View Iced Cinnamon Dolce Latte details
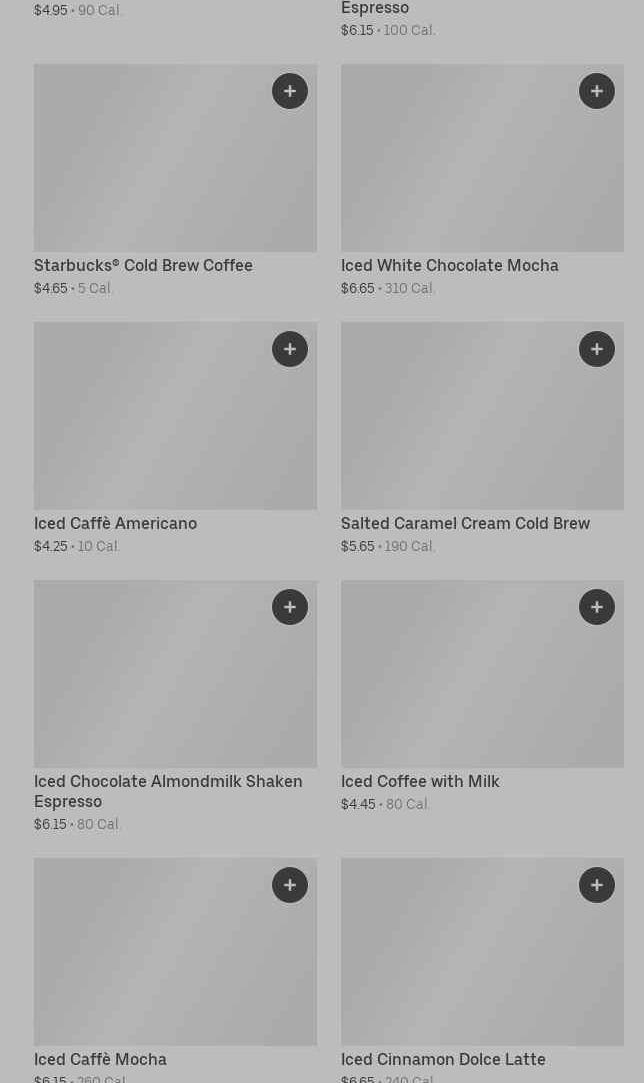Screen dimensions: 644x1083 (x=443, y=1060)
